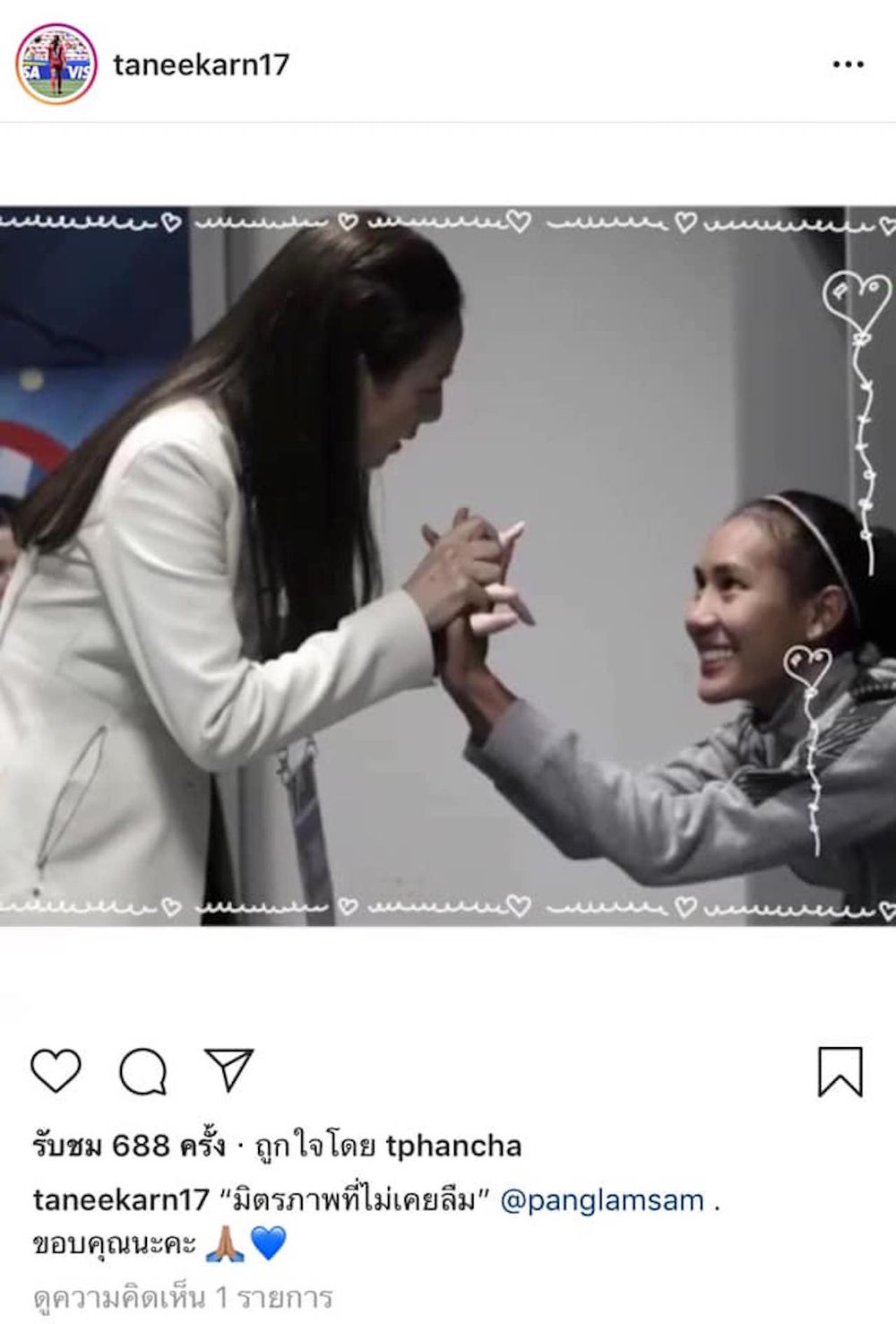Viewport: 896px width, 1324px height.
Task: Play the video in the post
Action: (x=448, y=567)
